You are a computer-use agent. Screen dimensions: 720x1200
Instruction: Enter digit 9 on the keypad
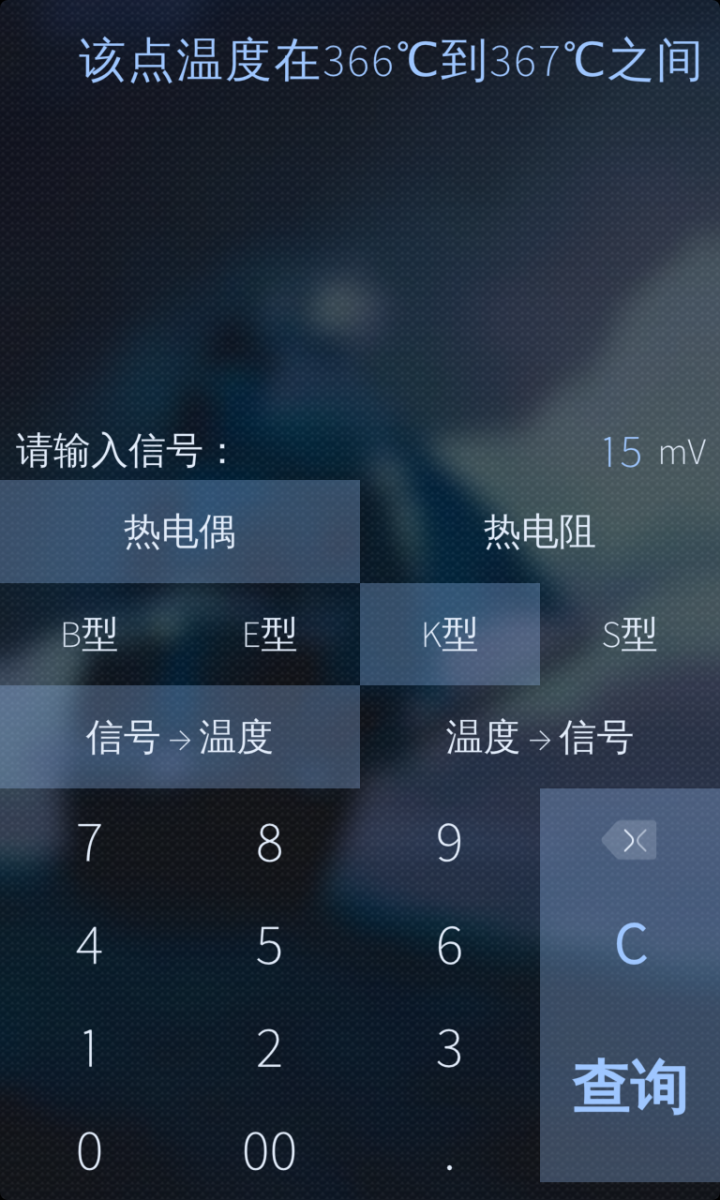click(x=450, y=842)
